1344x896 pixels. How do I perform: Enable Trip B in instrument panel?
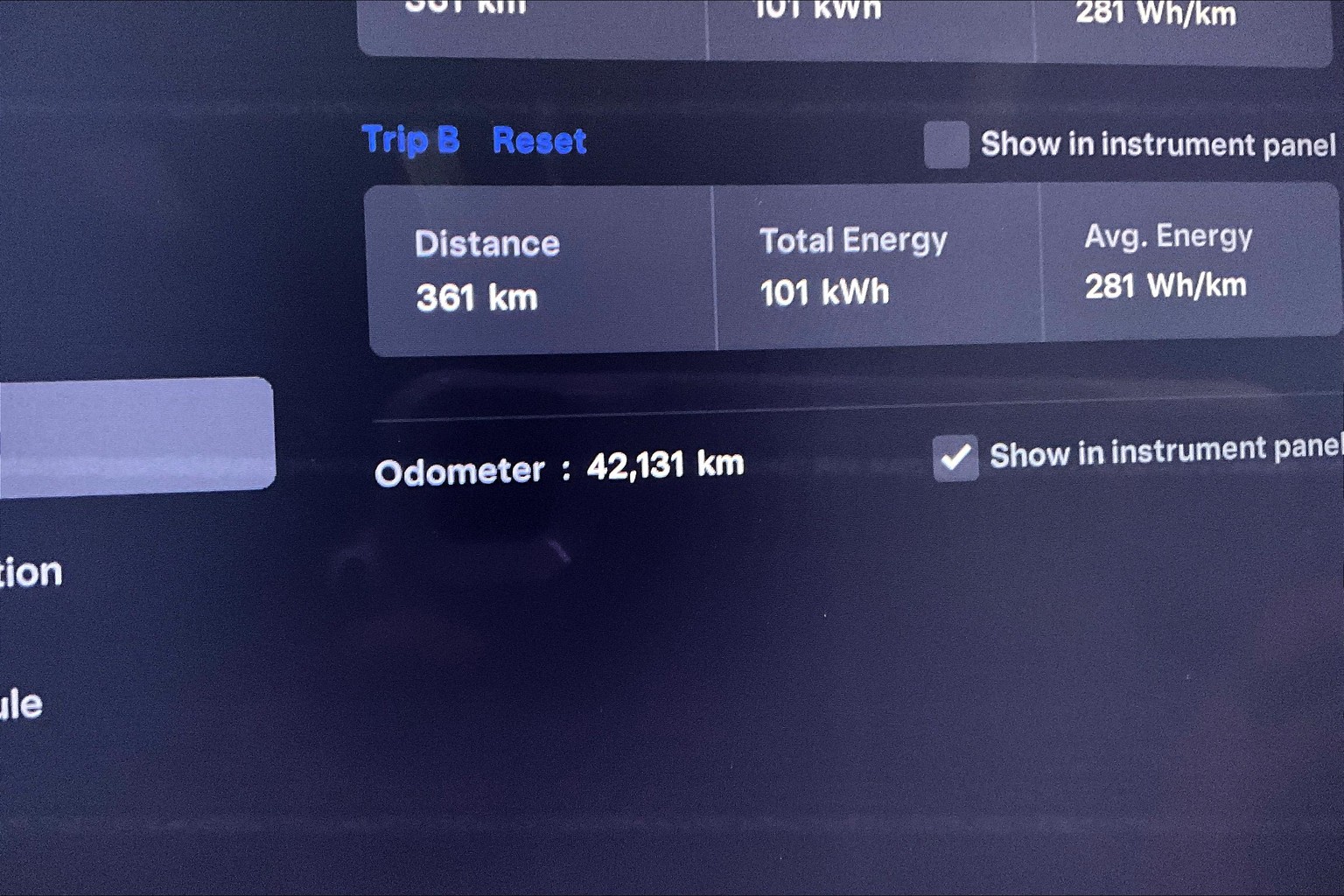pyautogui.click(x=946, y=145)
